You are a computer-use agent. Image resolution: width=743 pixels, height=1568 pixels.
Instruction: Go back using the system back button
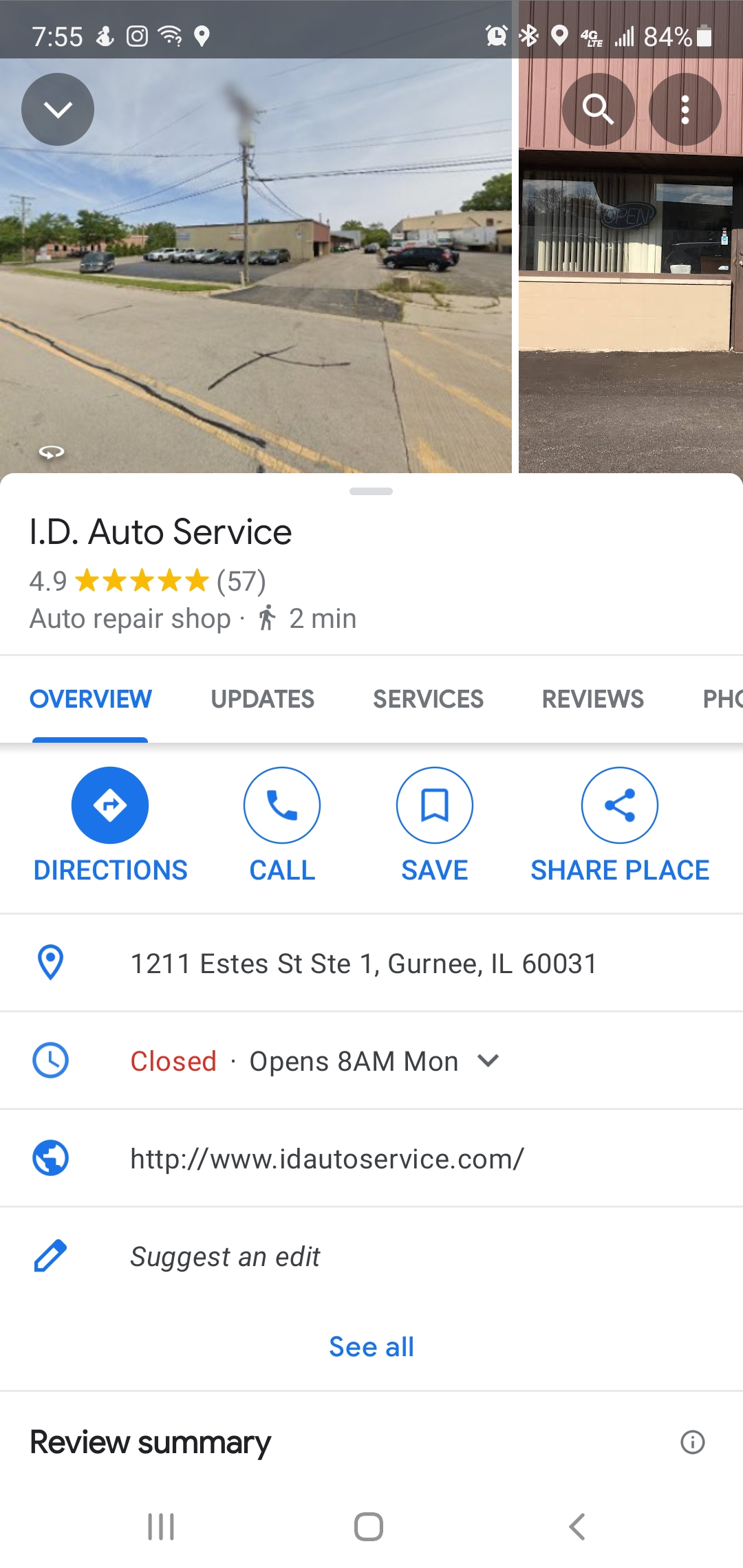point(577,1527)
